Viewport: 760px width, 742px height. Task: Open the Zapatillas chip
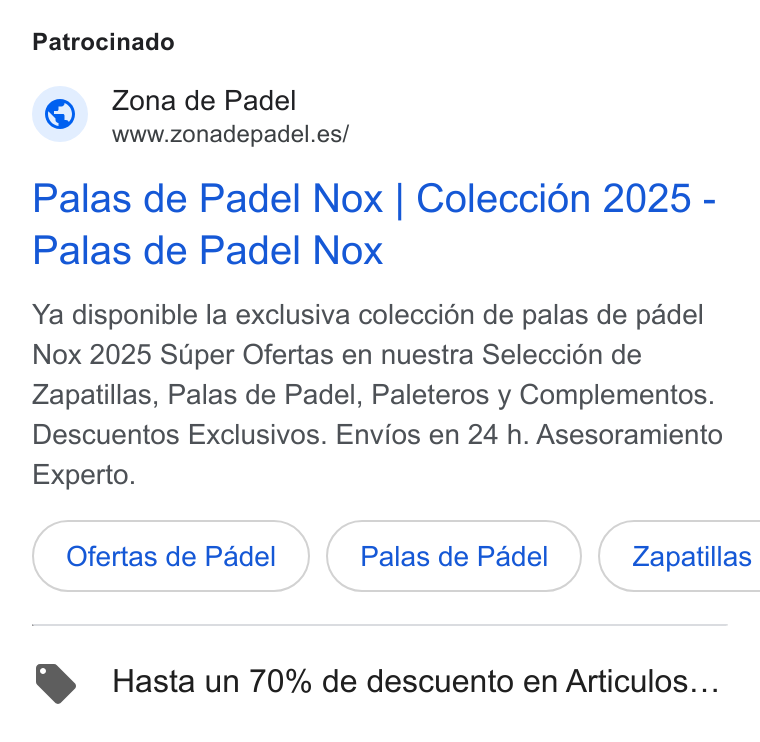680,556
